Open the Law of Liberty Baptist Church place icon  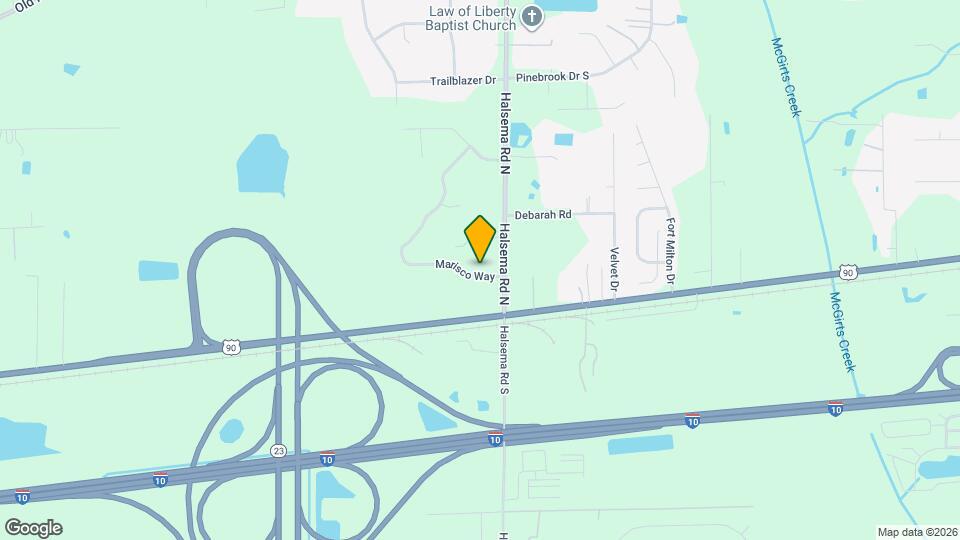[x=532, y=16]
